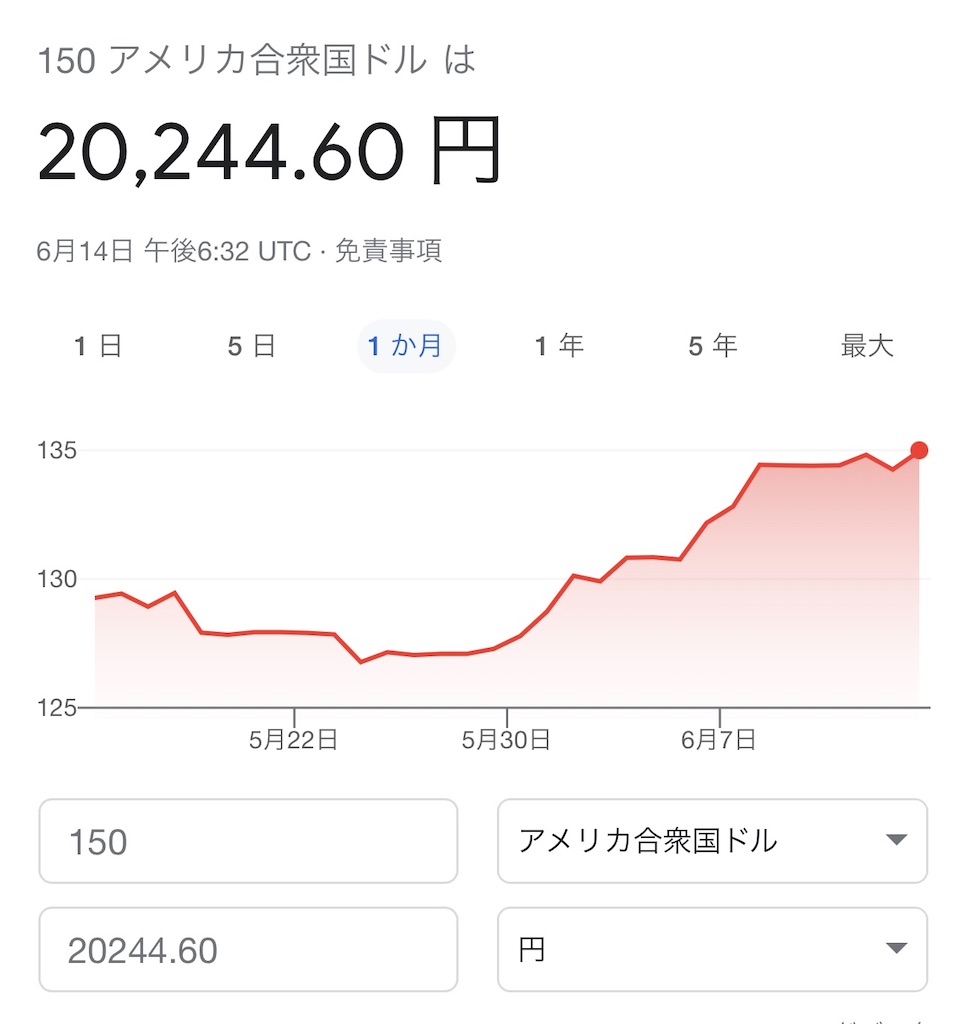Tap the 150 amount input field

pyautogui.click(x=248, y=841)
